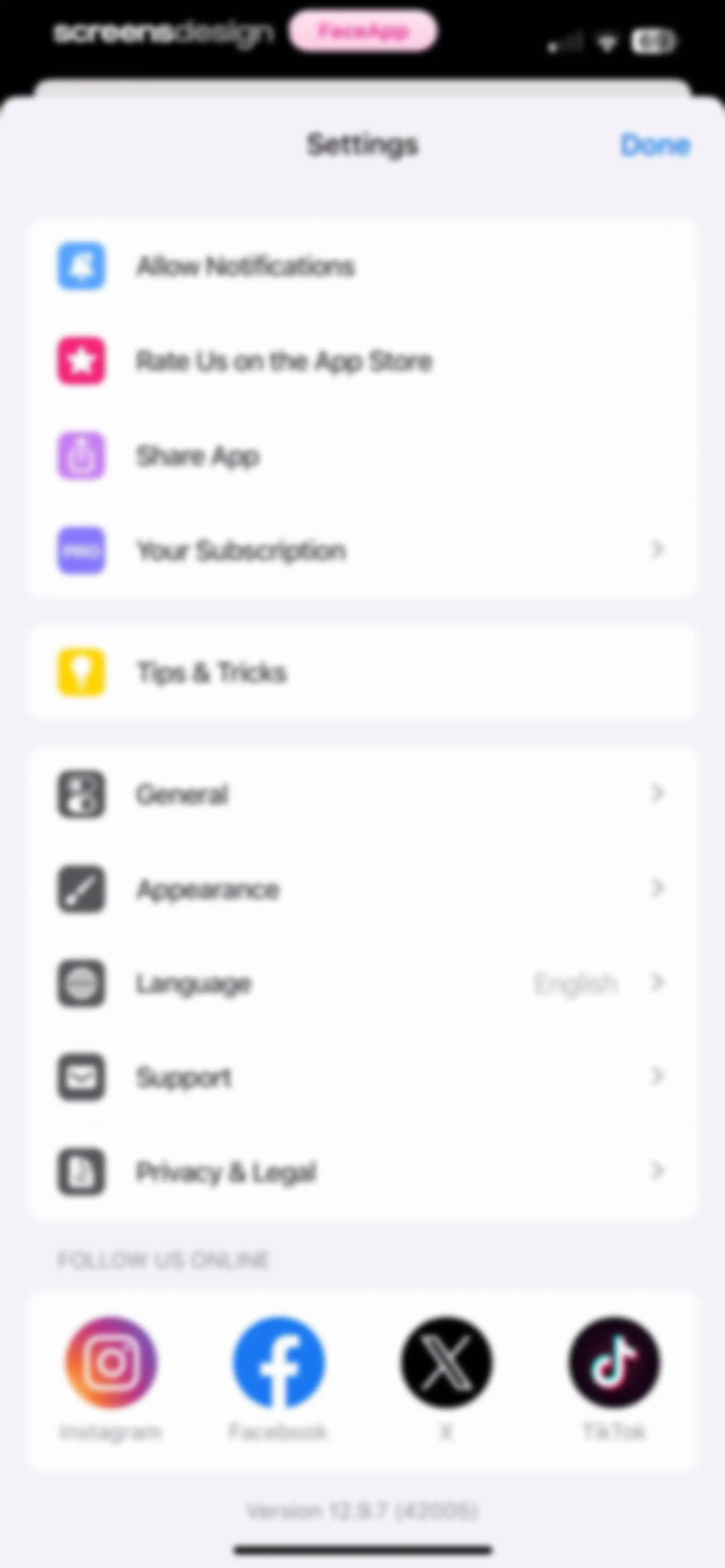Visit the X profile icon
The height and width of the screenshot is (1568, 725).
(x=446, y=1362)
